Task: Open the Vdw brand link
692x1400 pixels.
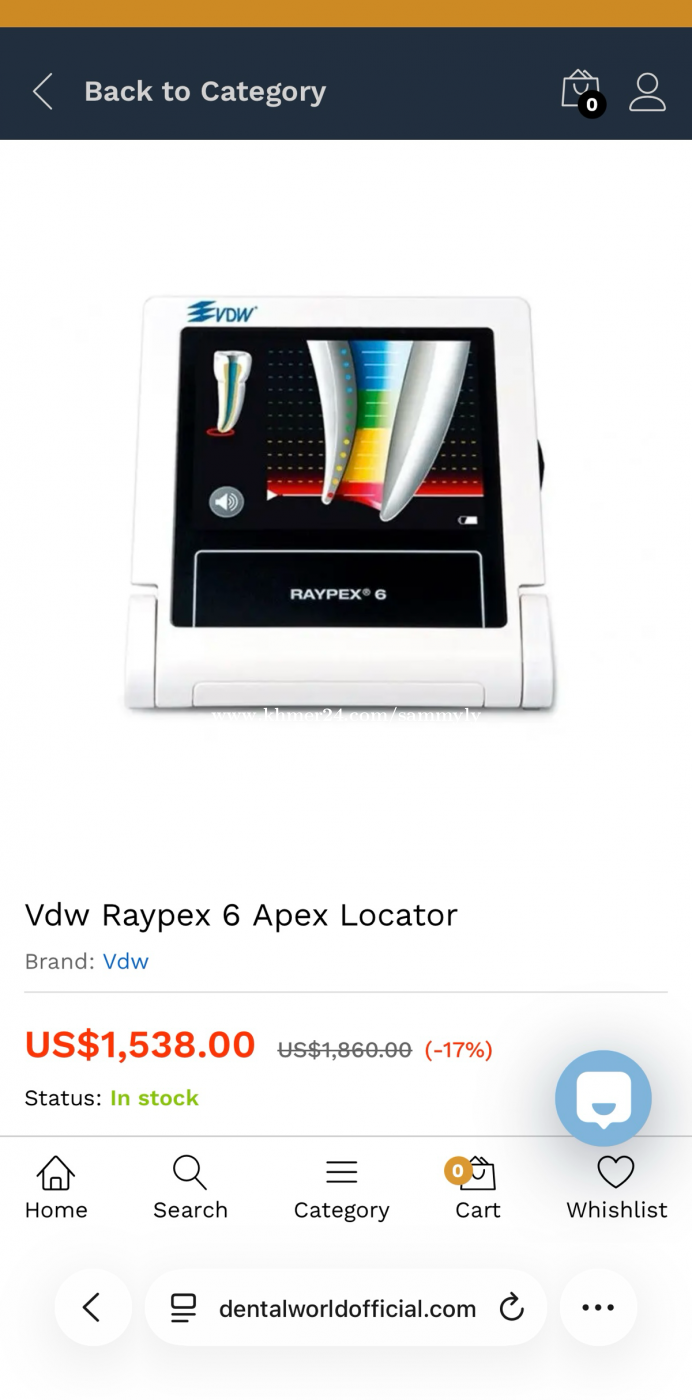Action: (x=126, y=962)
